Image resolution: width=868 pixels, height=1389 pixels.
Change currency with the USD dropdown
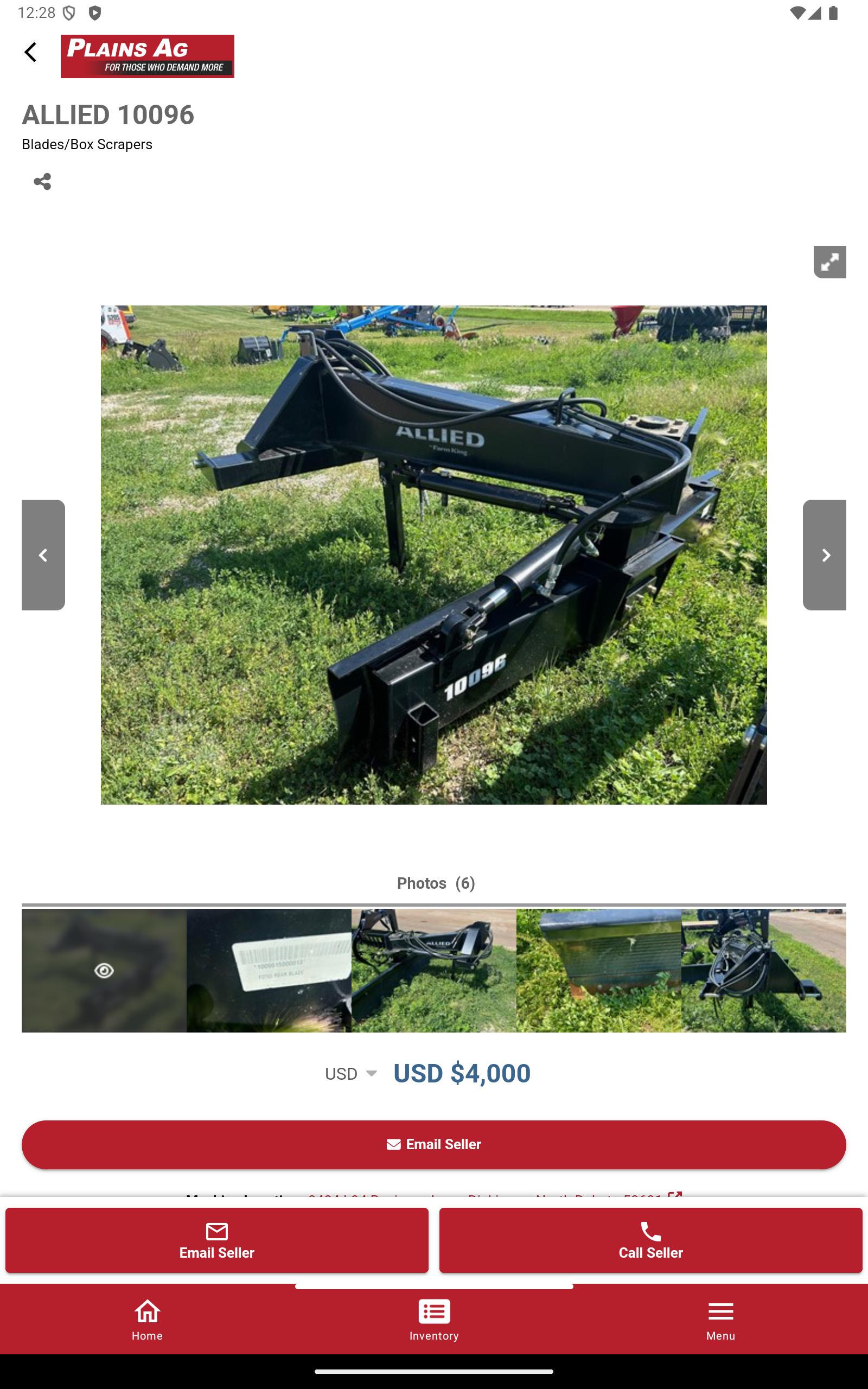coord(351,1074)
